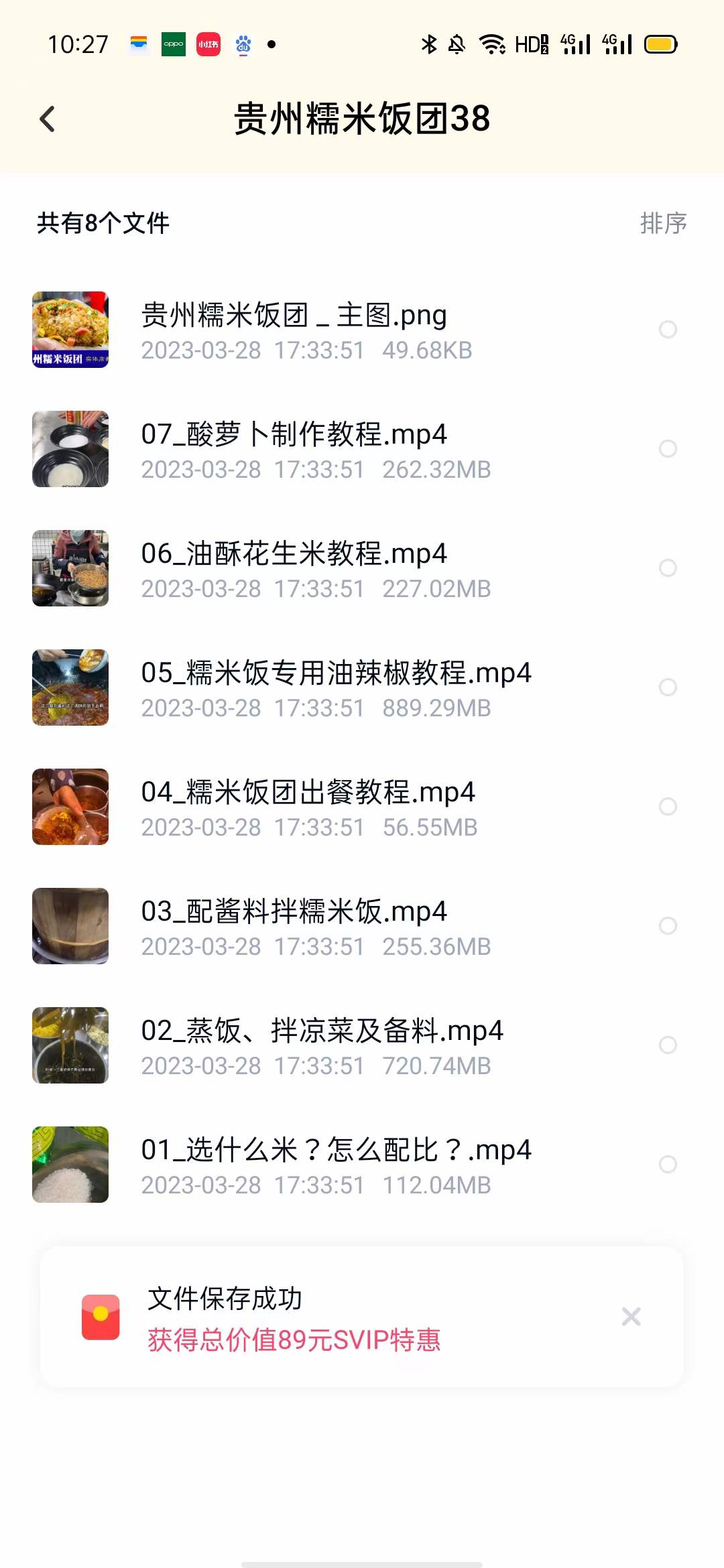Check the circle beside 07_酸萝卜制作教程.mp4
The height and width of the screenshot is (1568, 724).
coord(668,449)
